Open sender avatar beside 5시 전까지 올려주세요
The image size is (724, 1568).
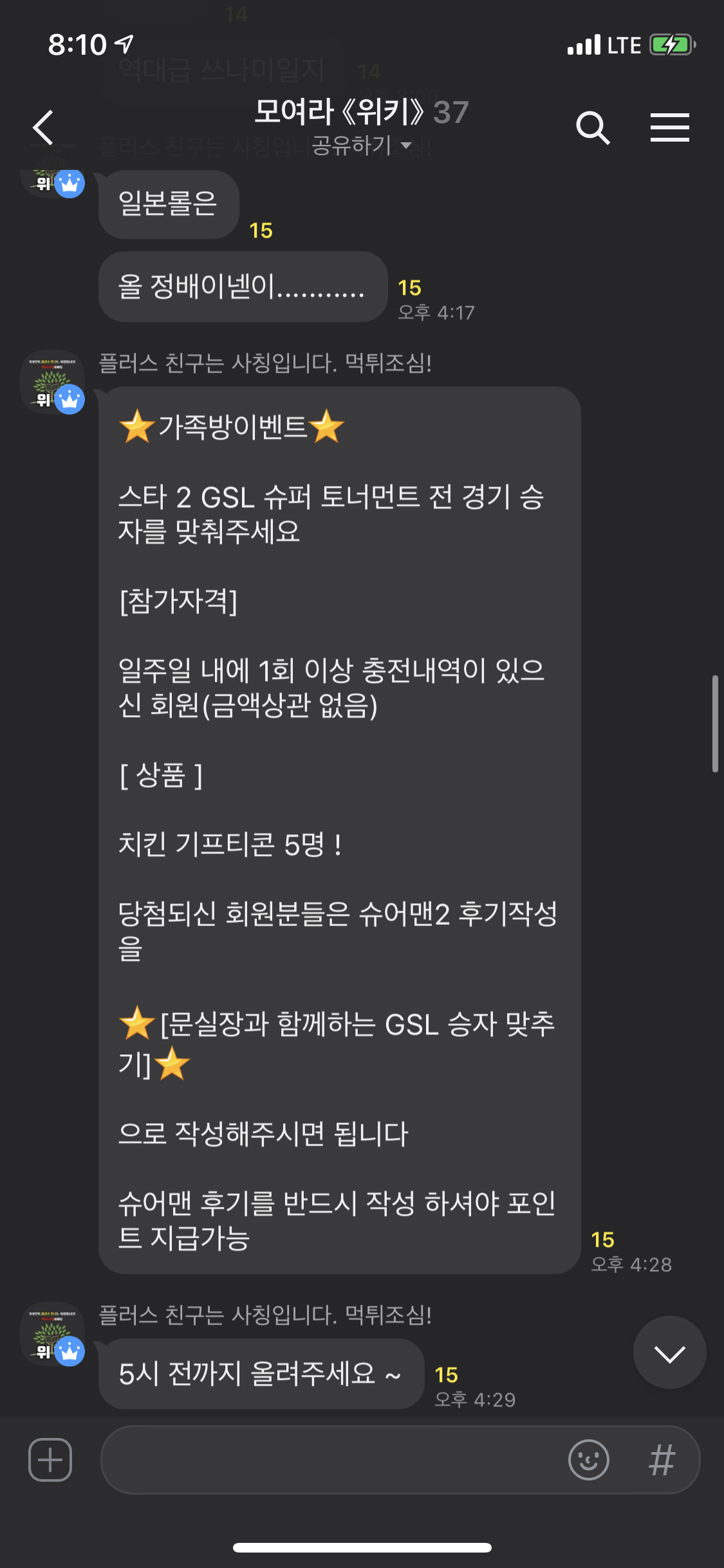click(52, 1333)
